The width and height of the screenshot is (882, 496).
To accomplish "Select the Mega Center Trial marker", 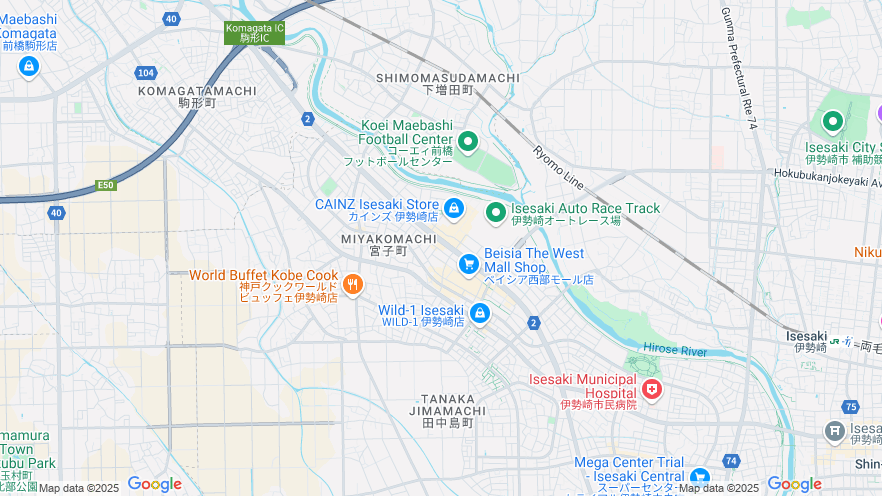I will [x=699, y=475].
